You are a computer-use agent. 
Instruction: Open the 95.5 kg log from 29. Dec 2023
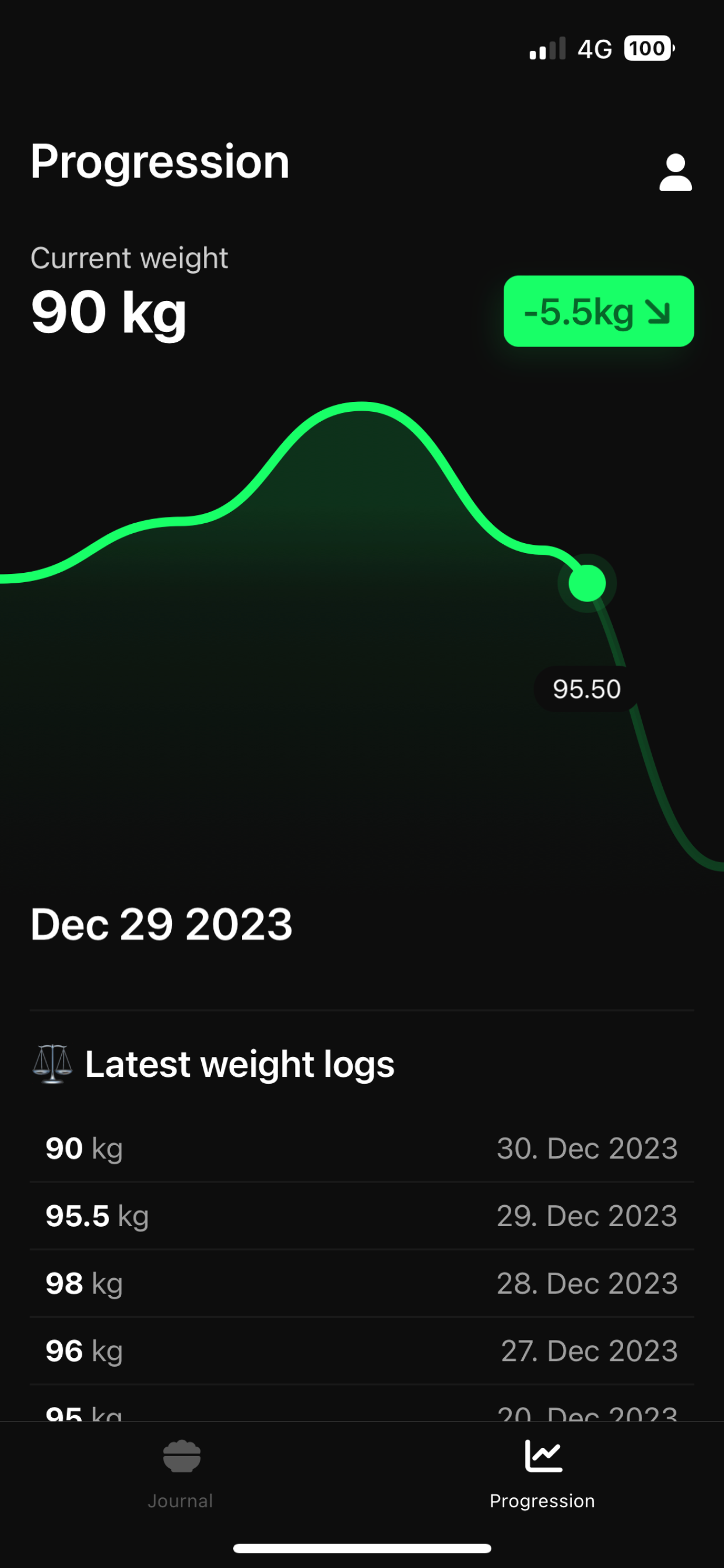(x=362, y=1216)
